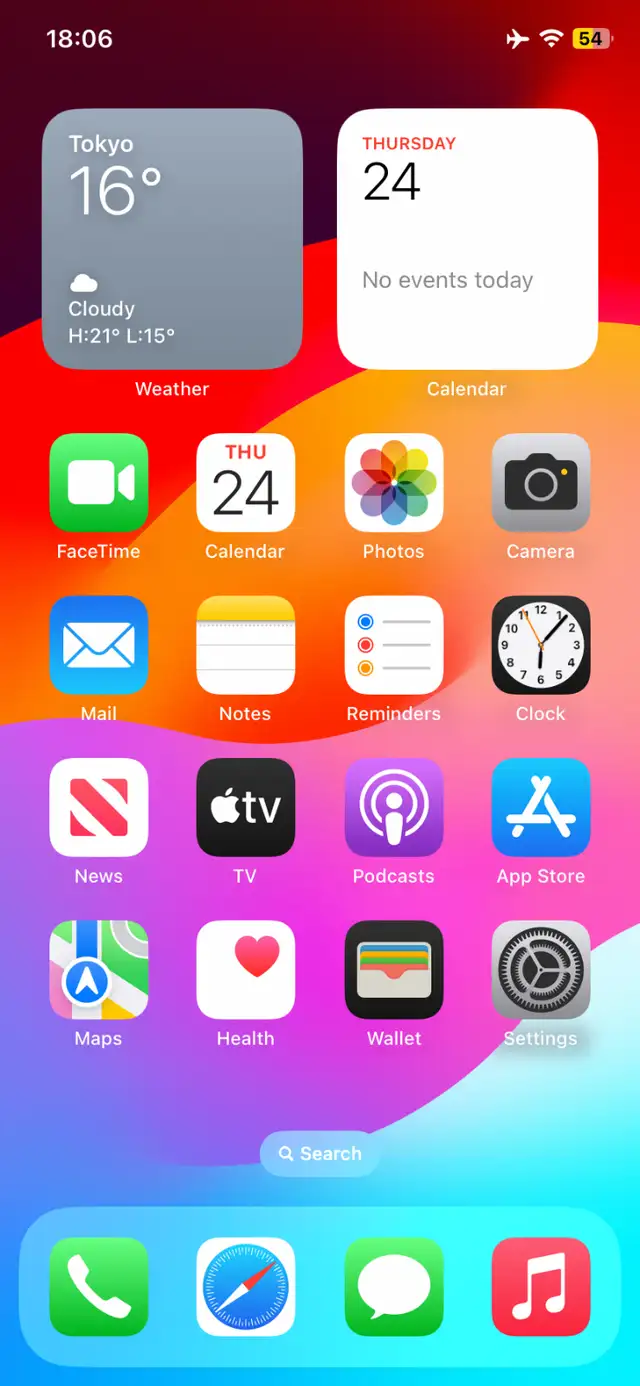
Task: Open the Wallet app
Action: pyautogui.click(x=393, y=970)
